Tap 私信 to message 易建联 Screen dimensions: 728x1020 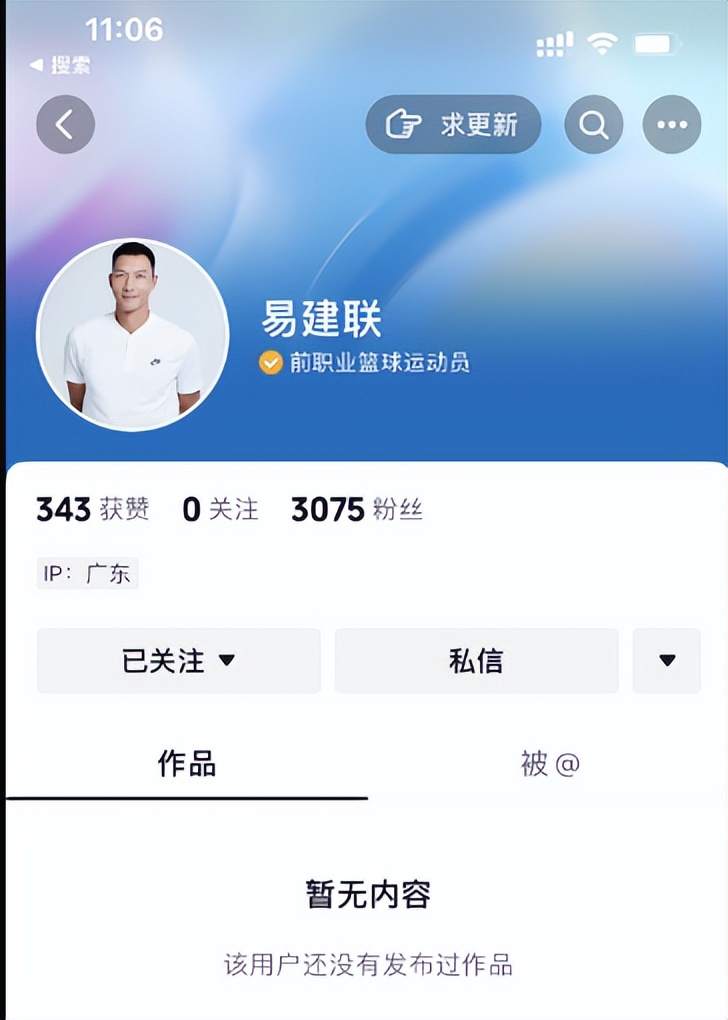[x=476, y=660]
